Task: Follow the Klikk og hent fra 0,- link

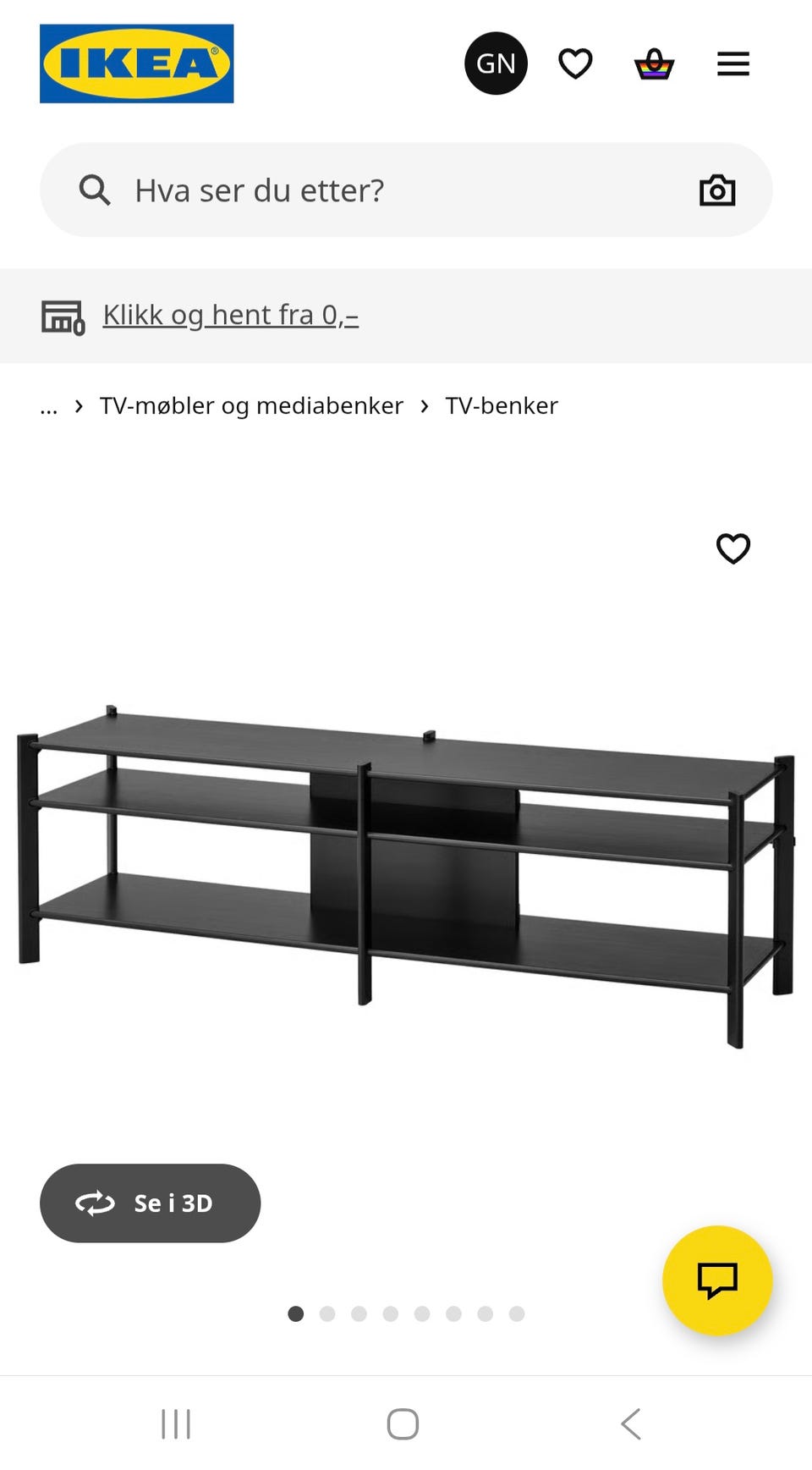Action: click(x=229, y=314)
